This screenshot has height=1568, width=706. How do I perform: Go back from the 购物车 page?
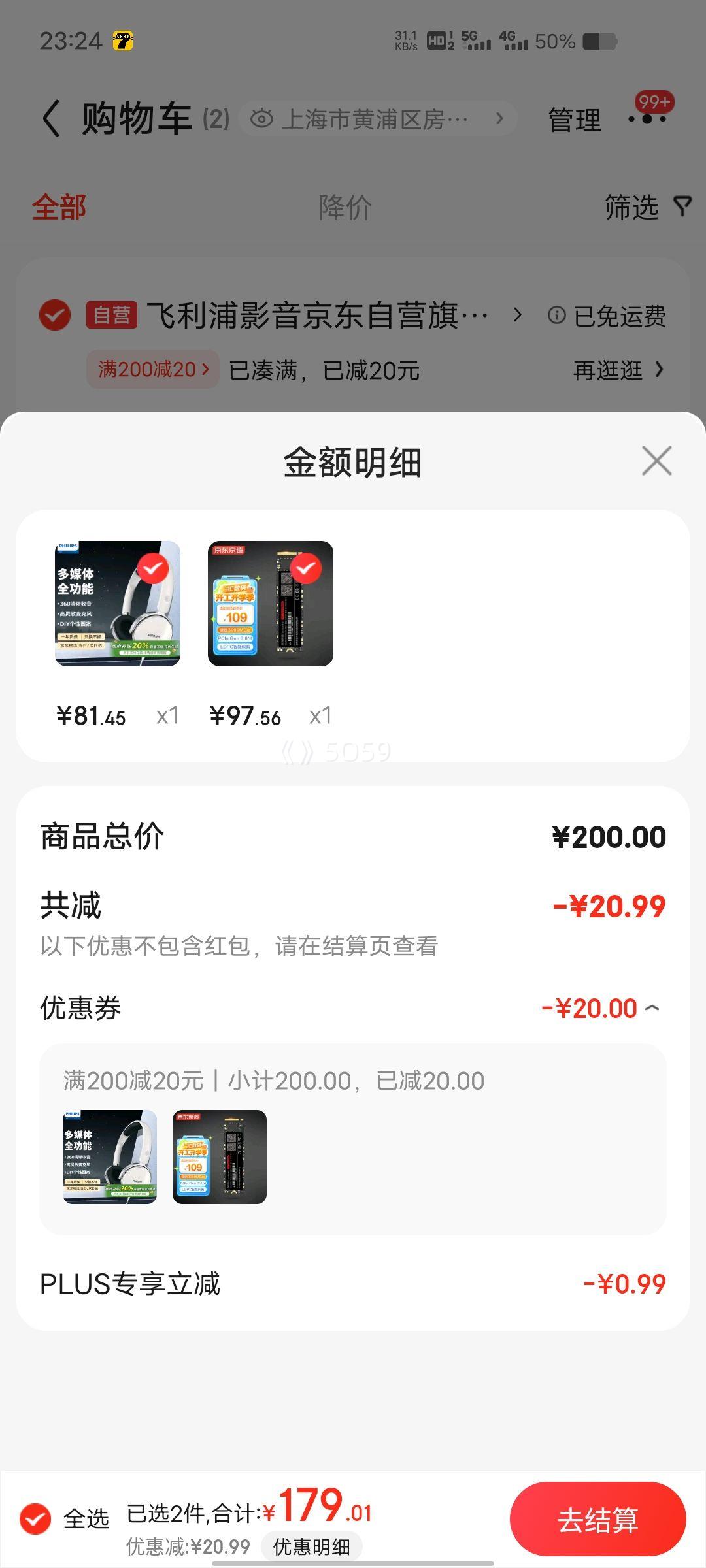coord(51,119)
